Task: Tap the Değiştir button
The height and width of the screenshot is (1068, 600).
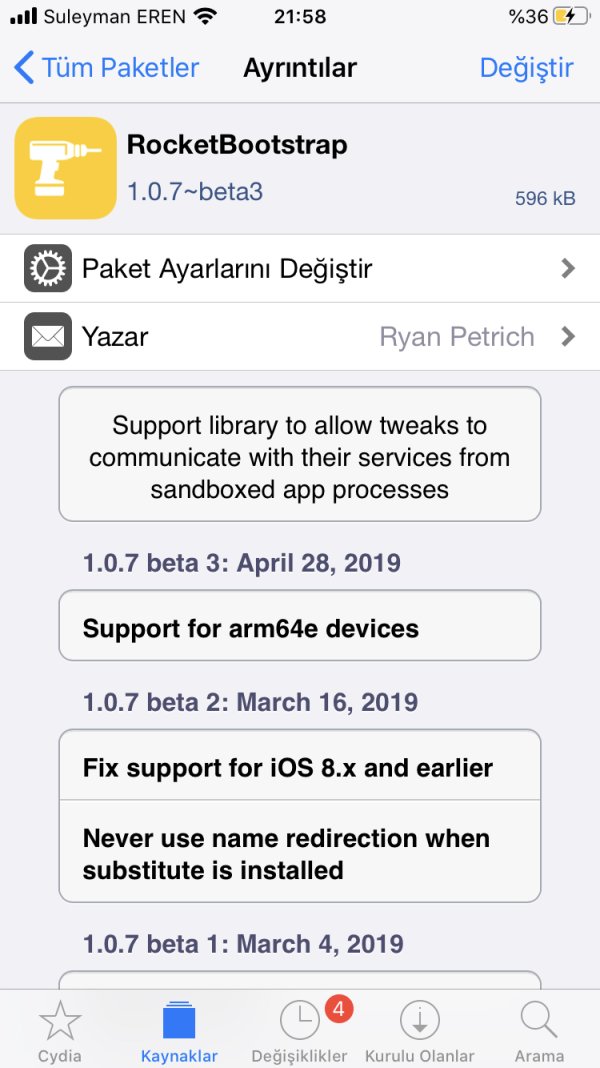Action: click(526, 68)
